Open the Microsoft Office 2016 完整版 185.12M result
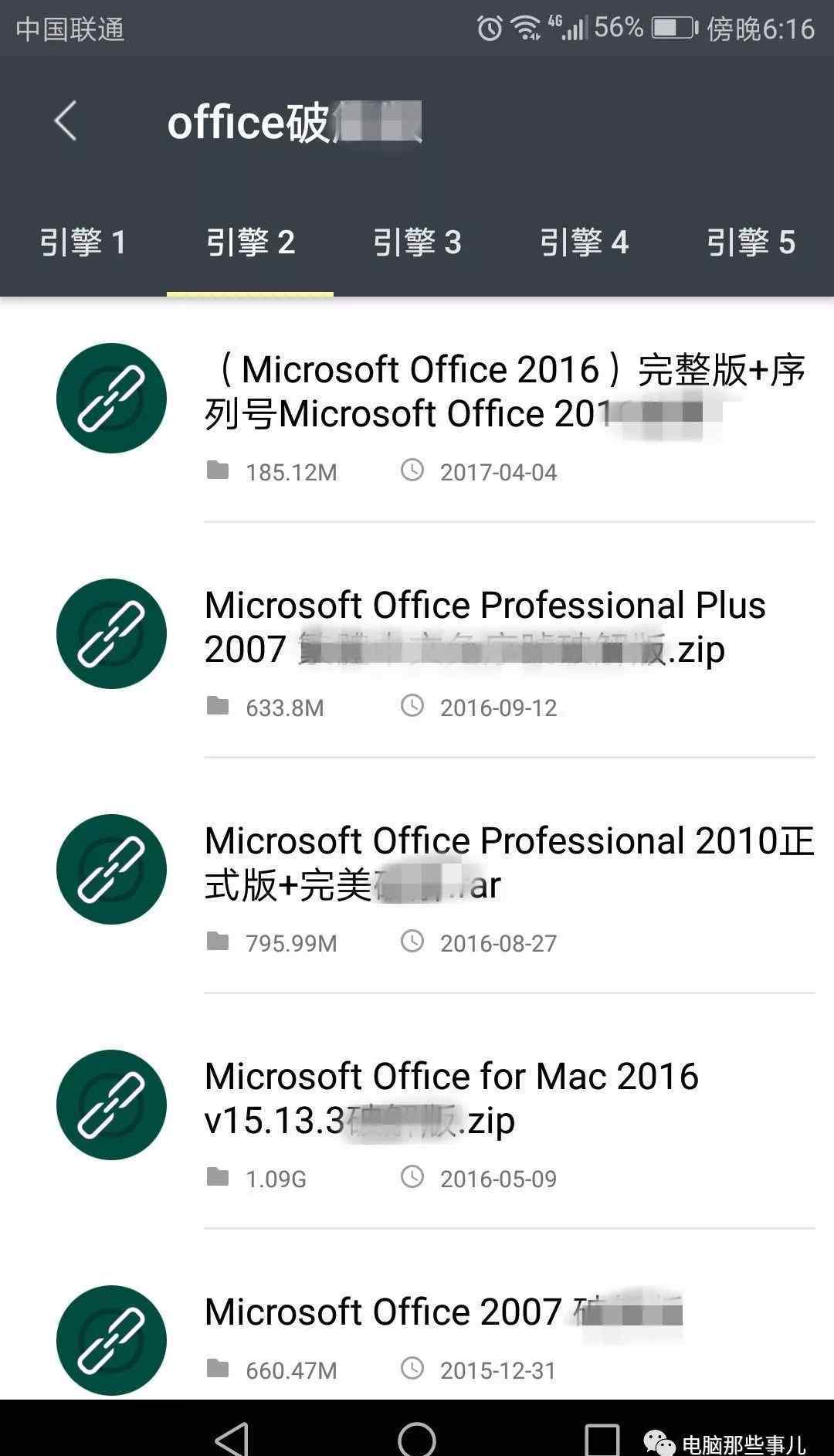 (417, 413)
